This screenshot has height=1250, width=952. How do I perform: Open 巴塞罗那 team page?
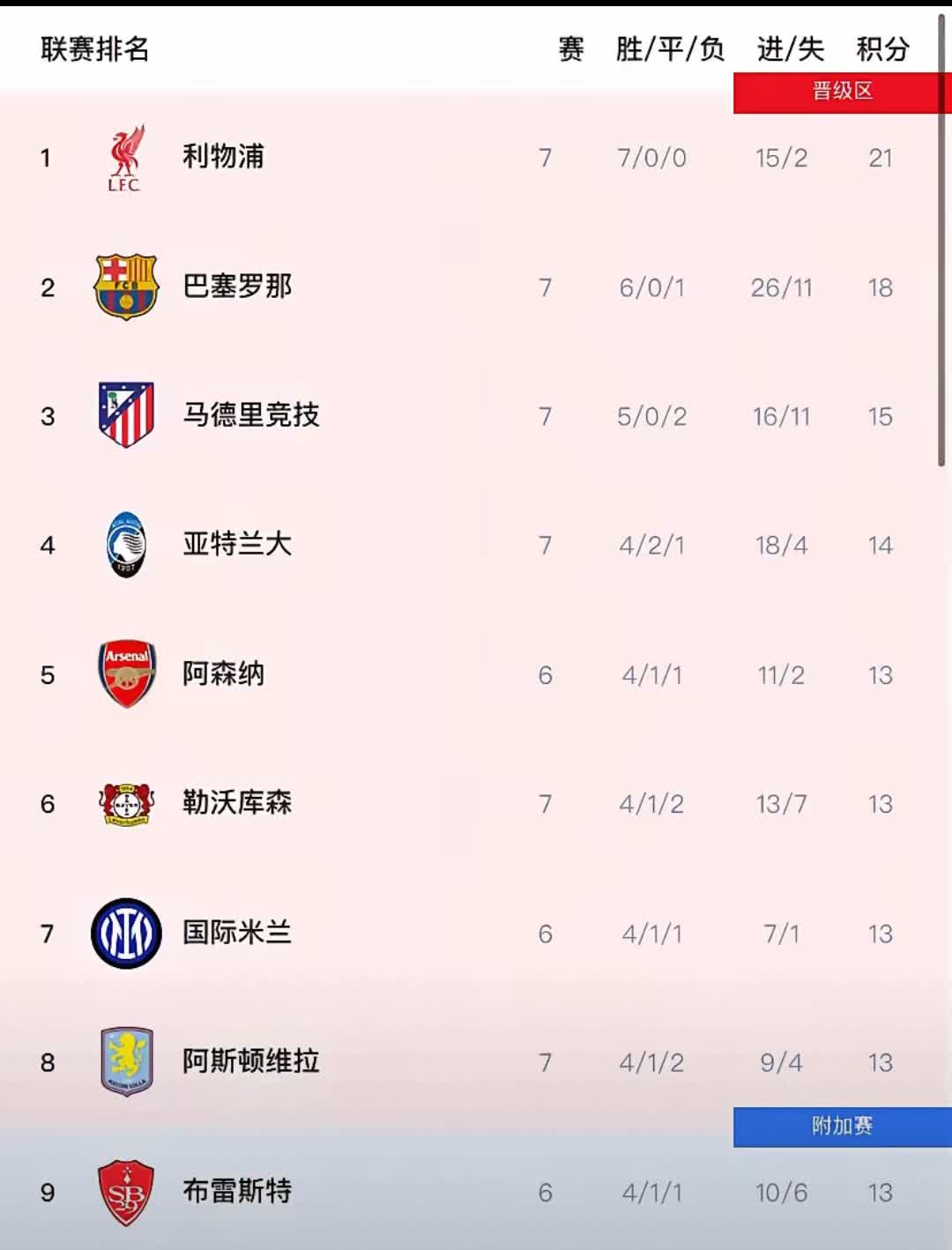point(236,286)
